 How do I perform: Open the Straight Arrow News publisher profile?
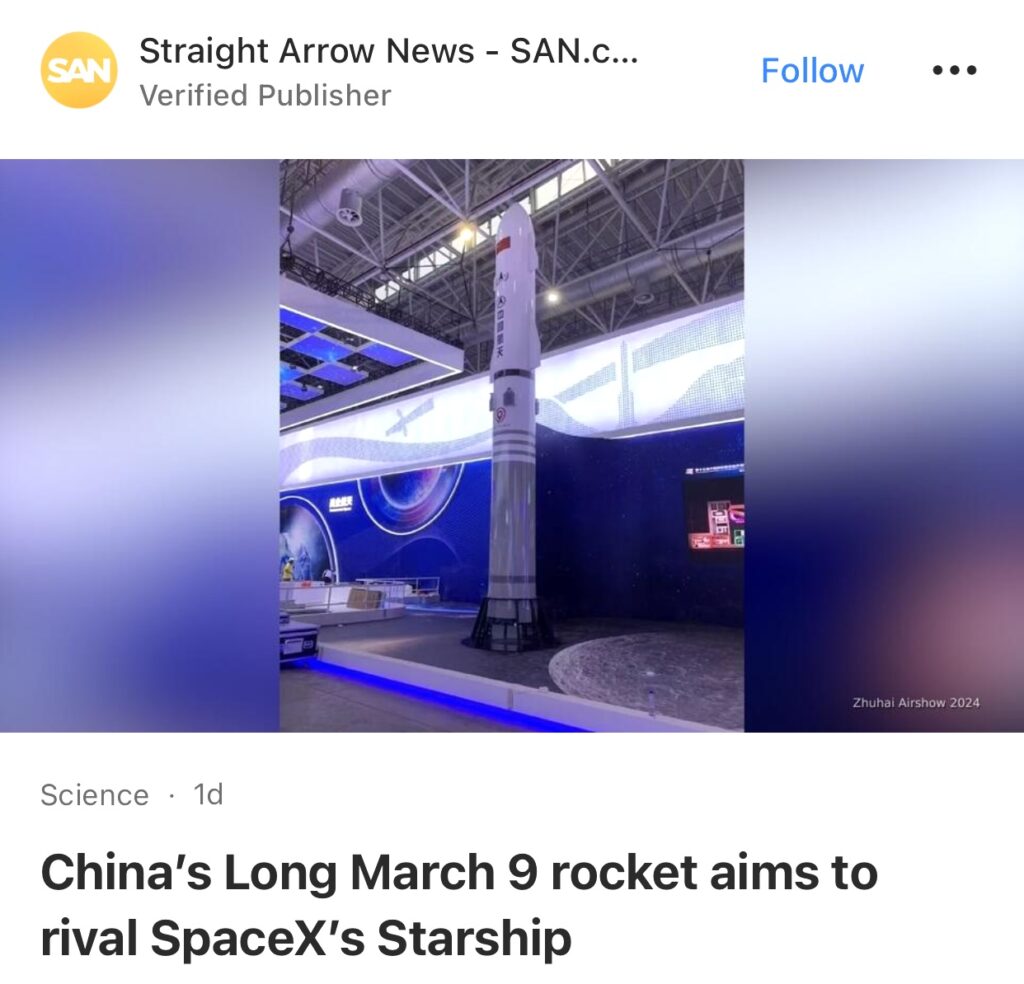[x=387, y=52]
